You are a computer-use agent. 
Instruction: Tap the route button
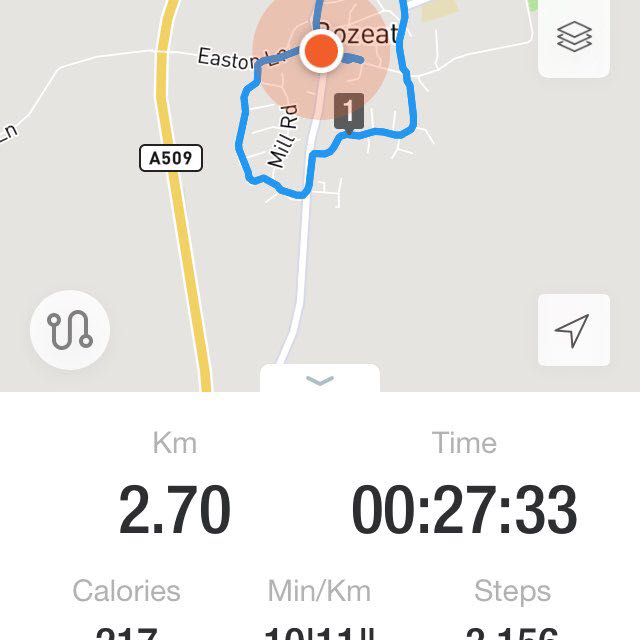click(x=70, y=330)
